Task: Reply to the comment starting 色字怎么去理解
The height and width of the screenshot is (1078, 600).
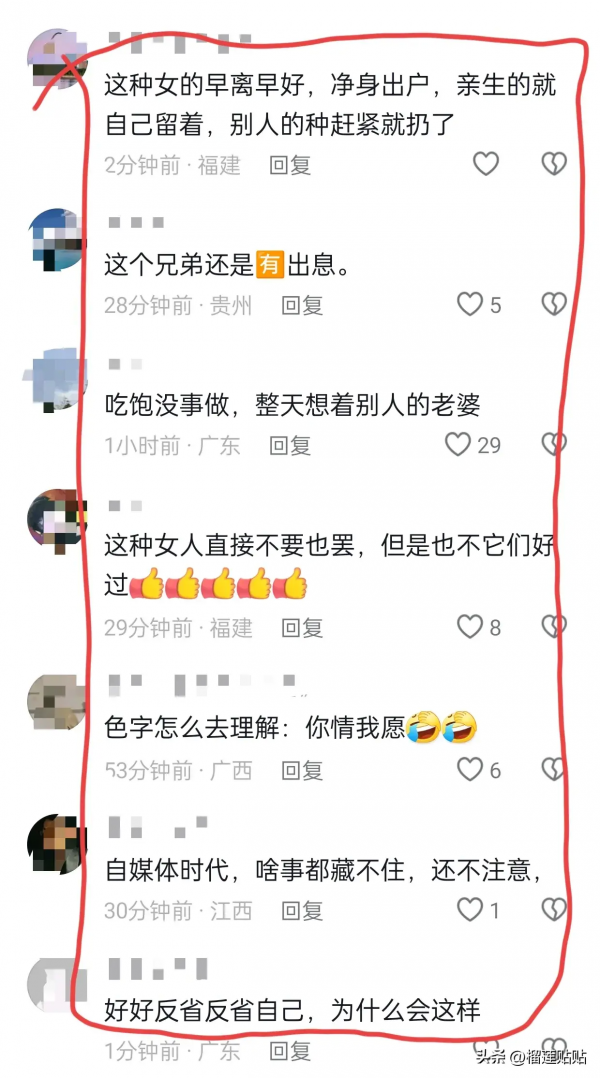Action: pos(302,771)
